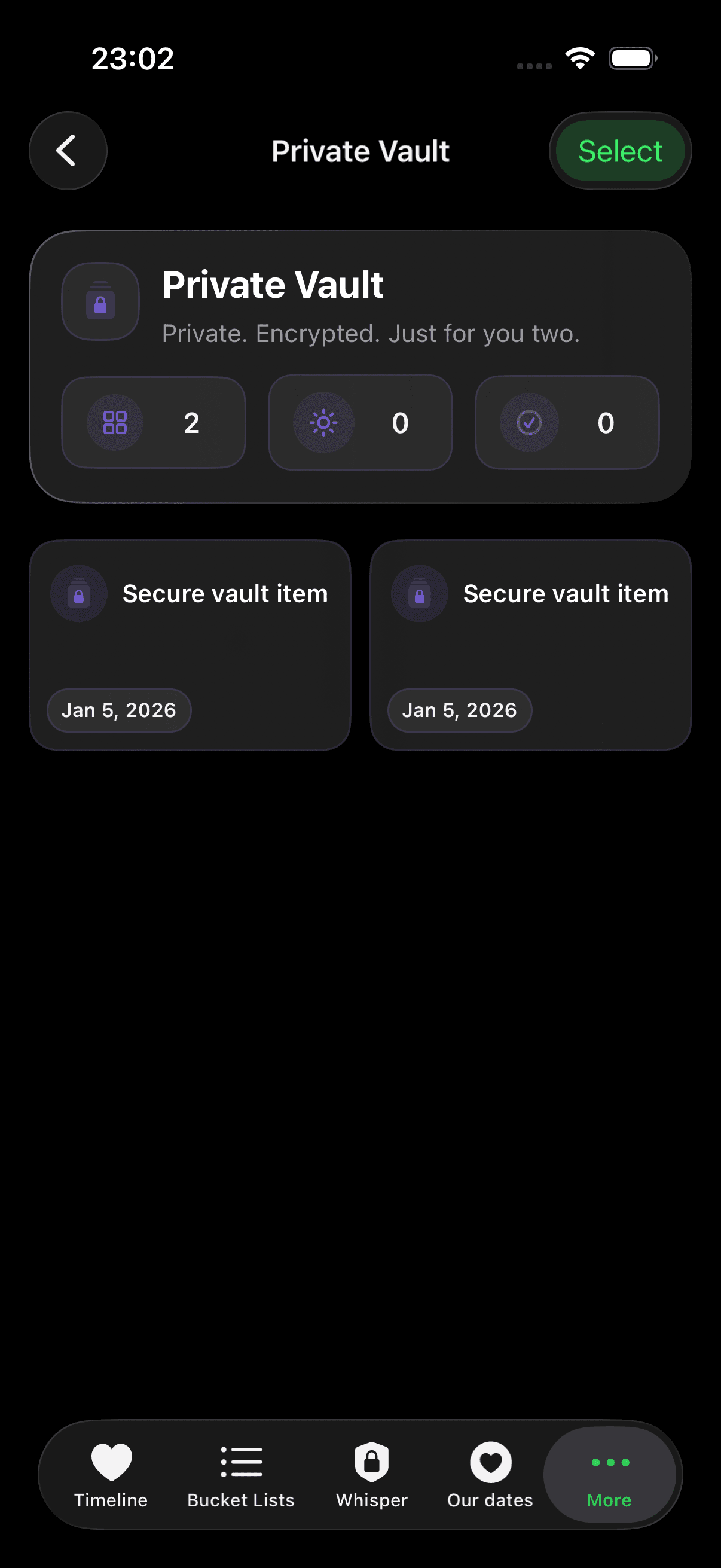Tap the lock icon on the Private Vault header
The width and height of the screenshot is (721, 1568).
tap(100, 301)
